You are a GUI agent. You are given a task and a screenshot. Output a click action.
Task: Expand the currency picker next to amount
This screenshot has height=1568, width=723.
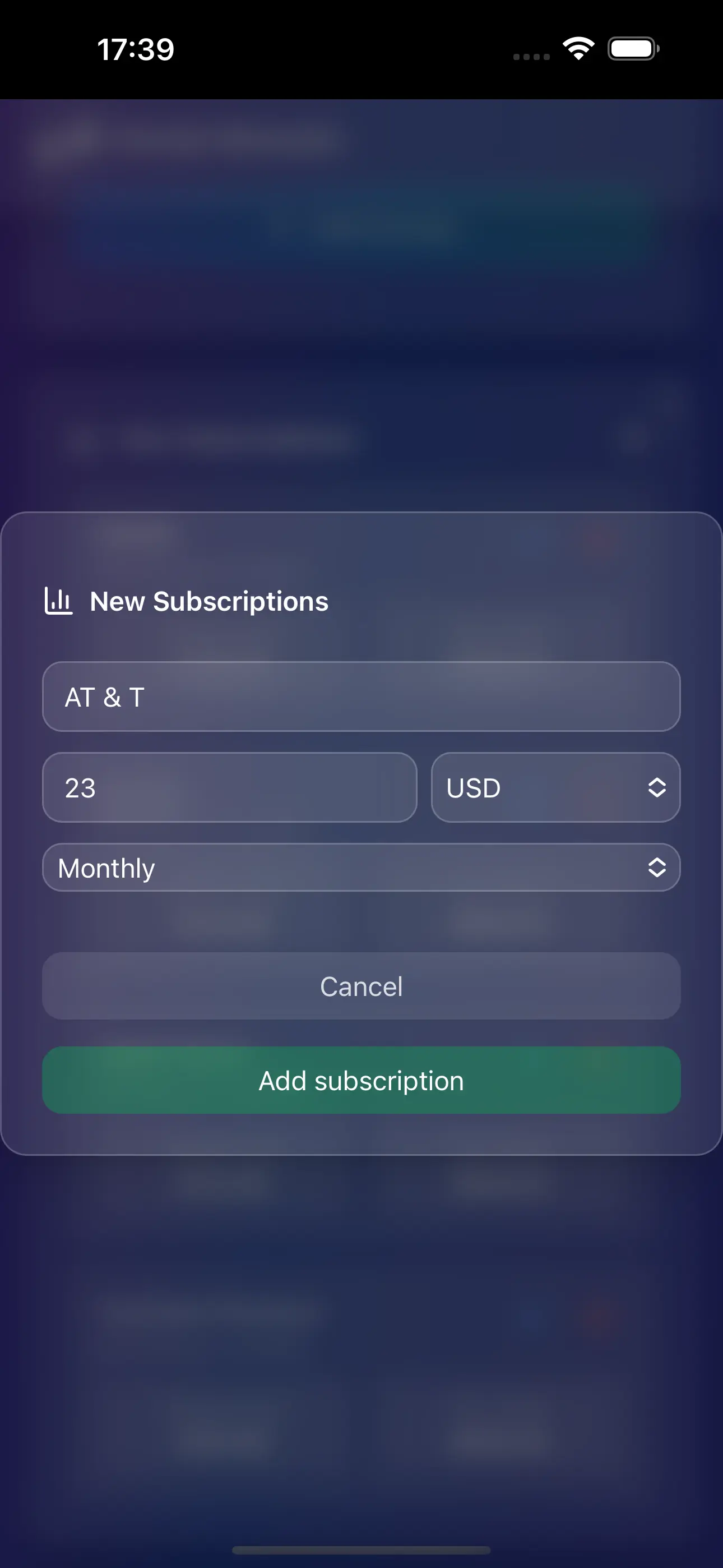point(554,788)
